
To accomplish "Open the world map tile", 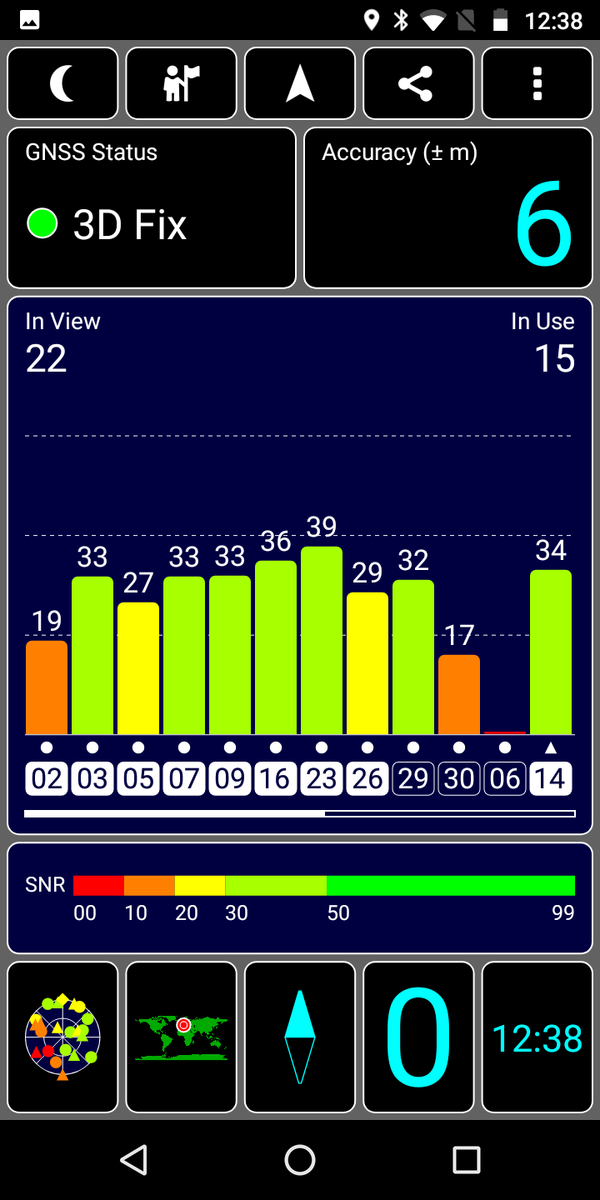I will tap(181, 1038).
